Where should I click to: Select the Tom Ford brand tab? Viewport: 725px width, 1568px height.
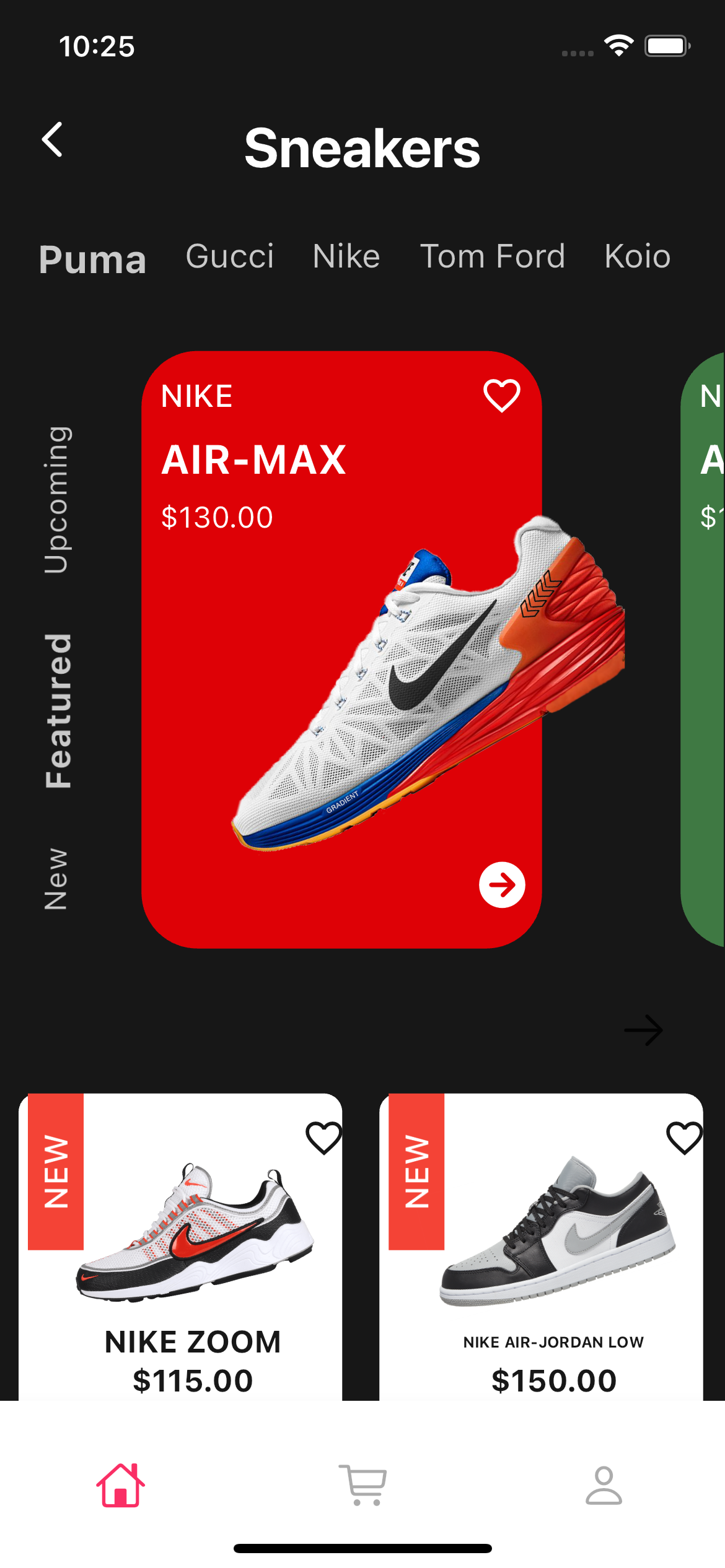coord(493,256)
